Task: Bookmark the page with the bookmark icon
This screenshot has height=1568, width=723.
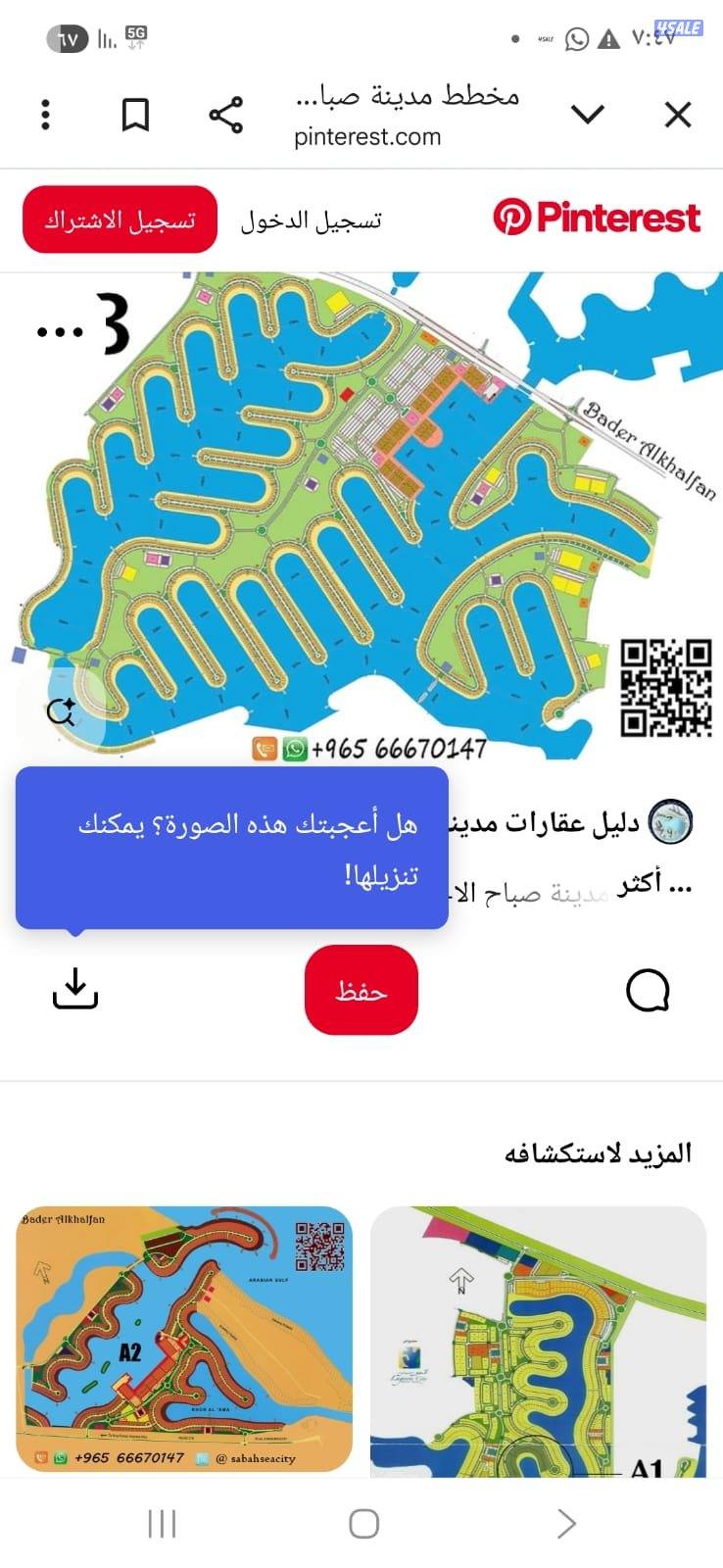Action: tap(135, 115)
